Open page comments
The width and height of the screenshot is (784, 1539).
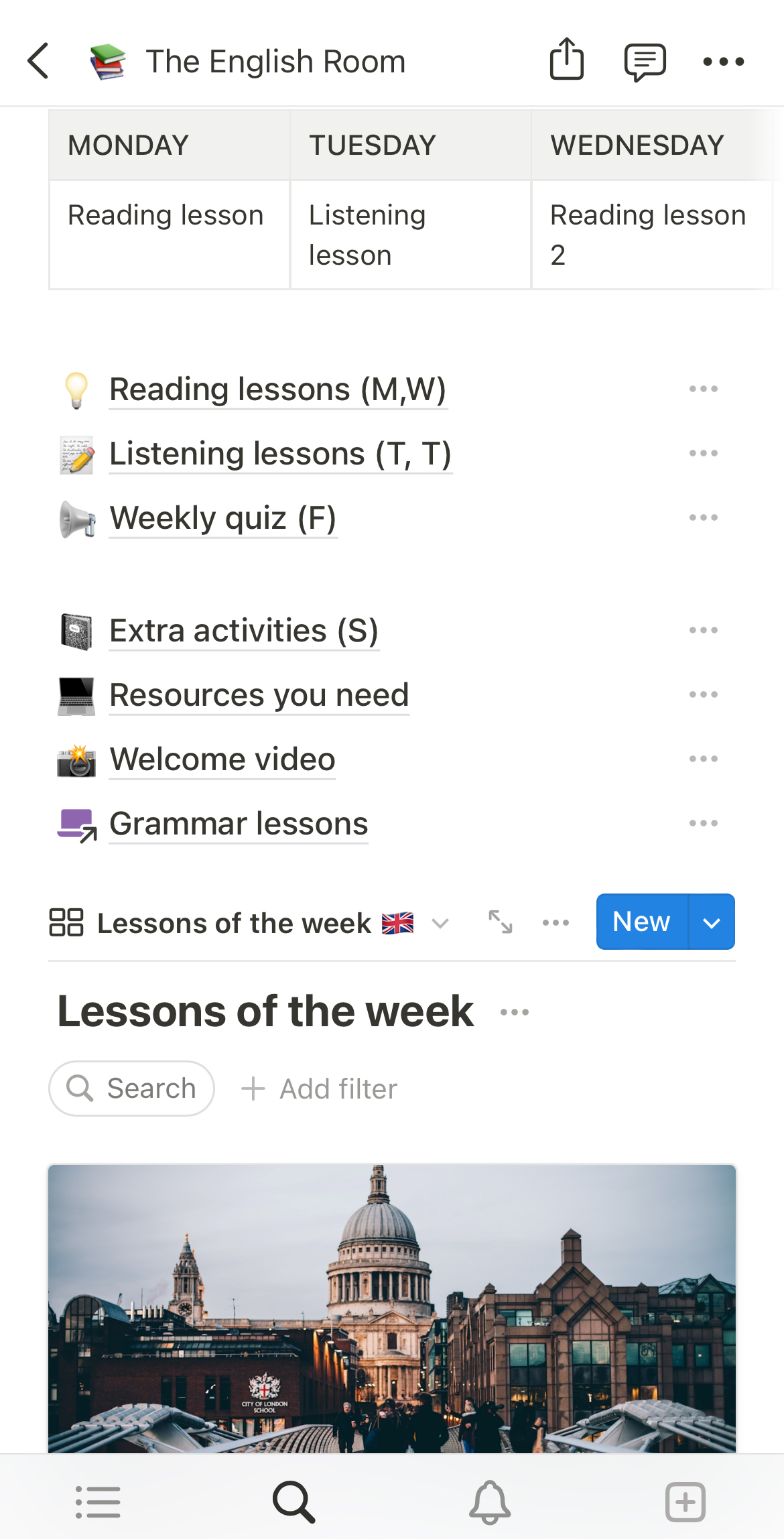click(645, 62)
